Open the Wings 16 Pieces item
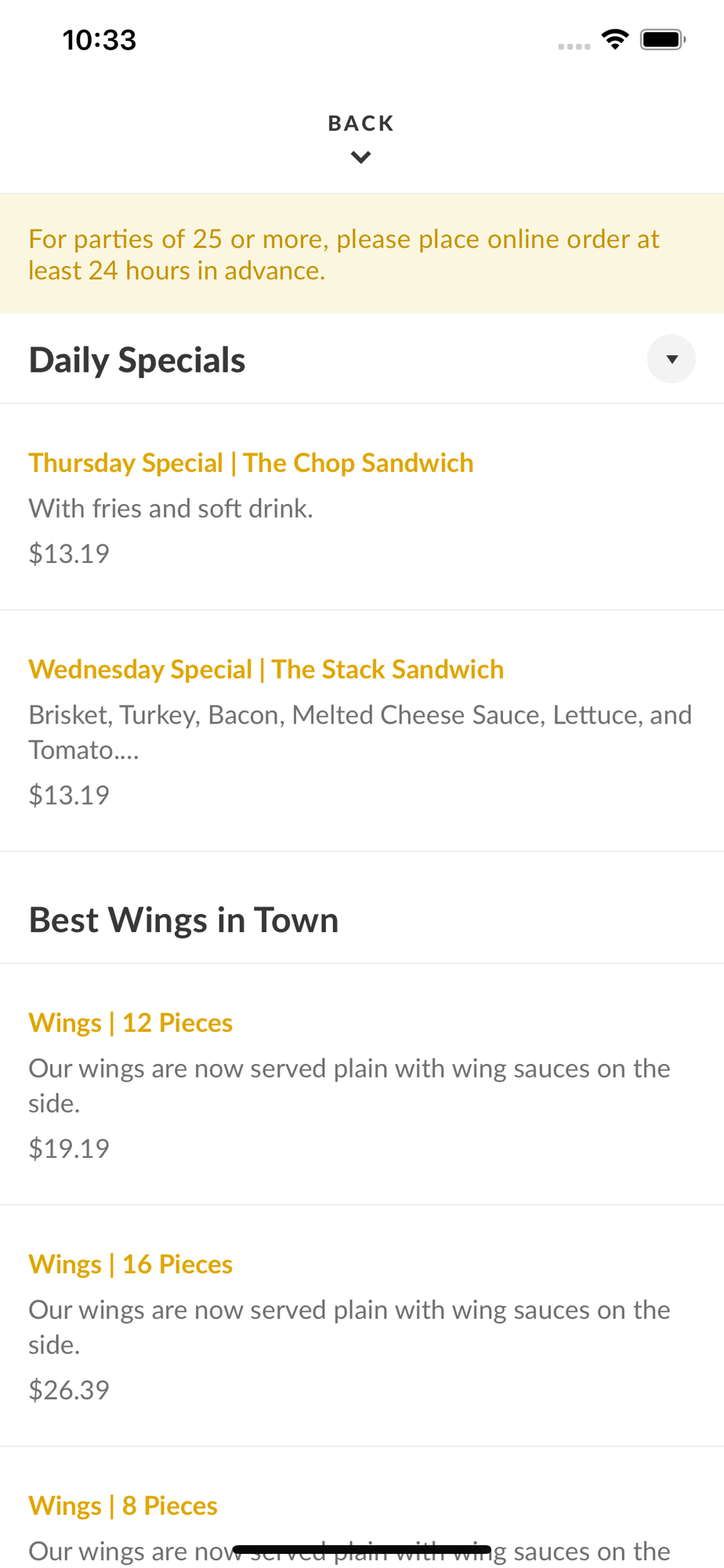The width and height of the screenshot is (724, 1568). (x=362, y=1326)
